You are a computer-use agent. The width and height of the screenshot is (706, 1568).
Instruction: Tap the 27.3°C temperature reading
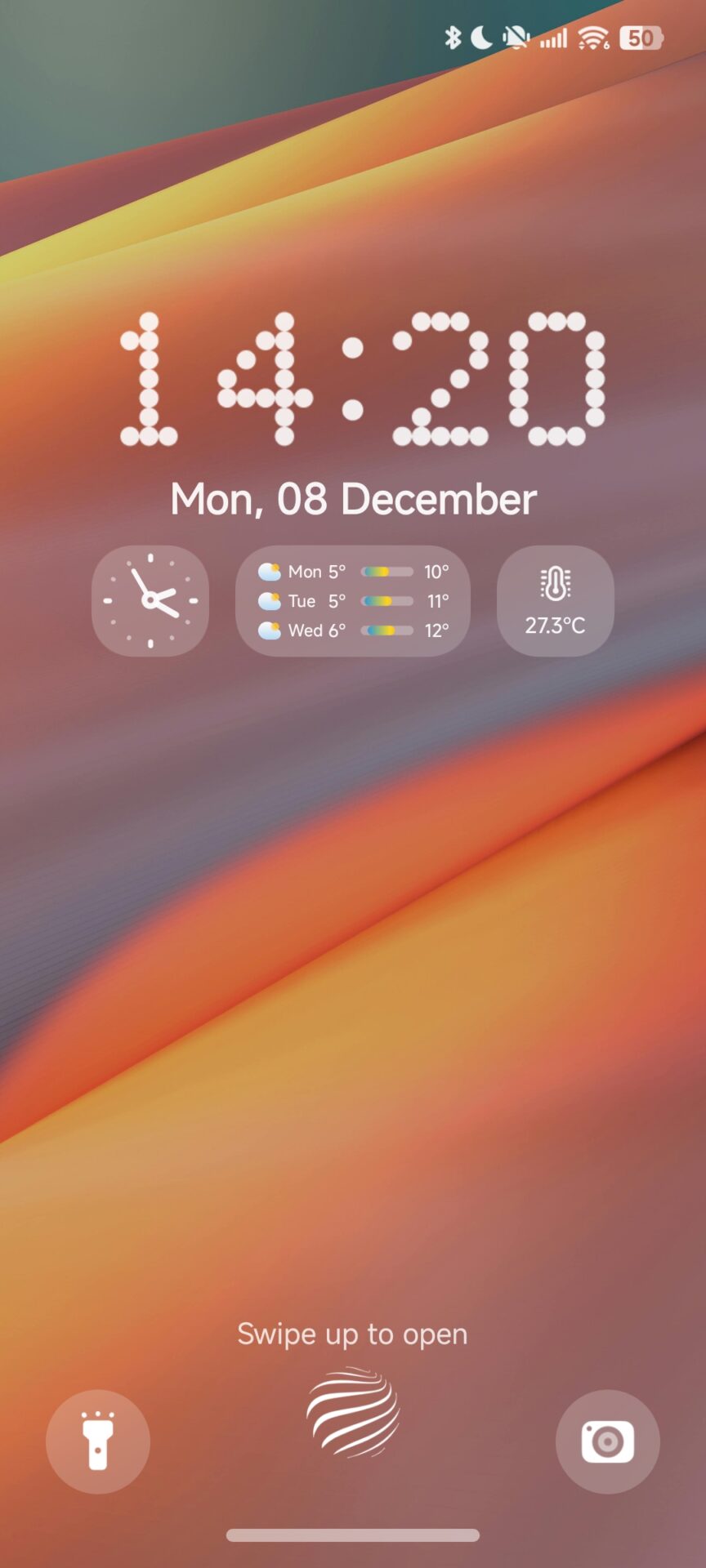coord(555,626)
